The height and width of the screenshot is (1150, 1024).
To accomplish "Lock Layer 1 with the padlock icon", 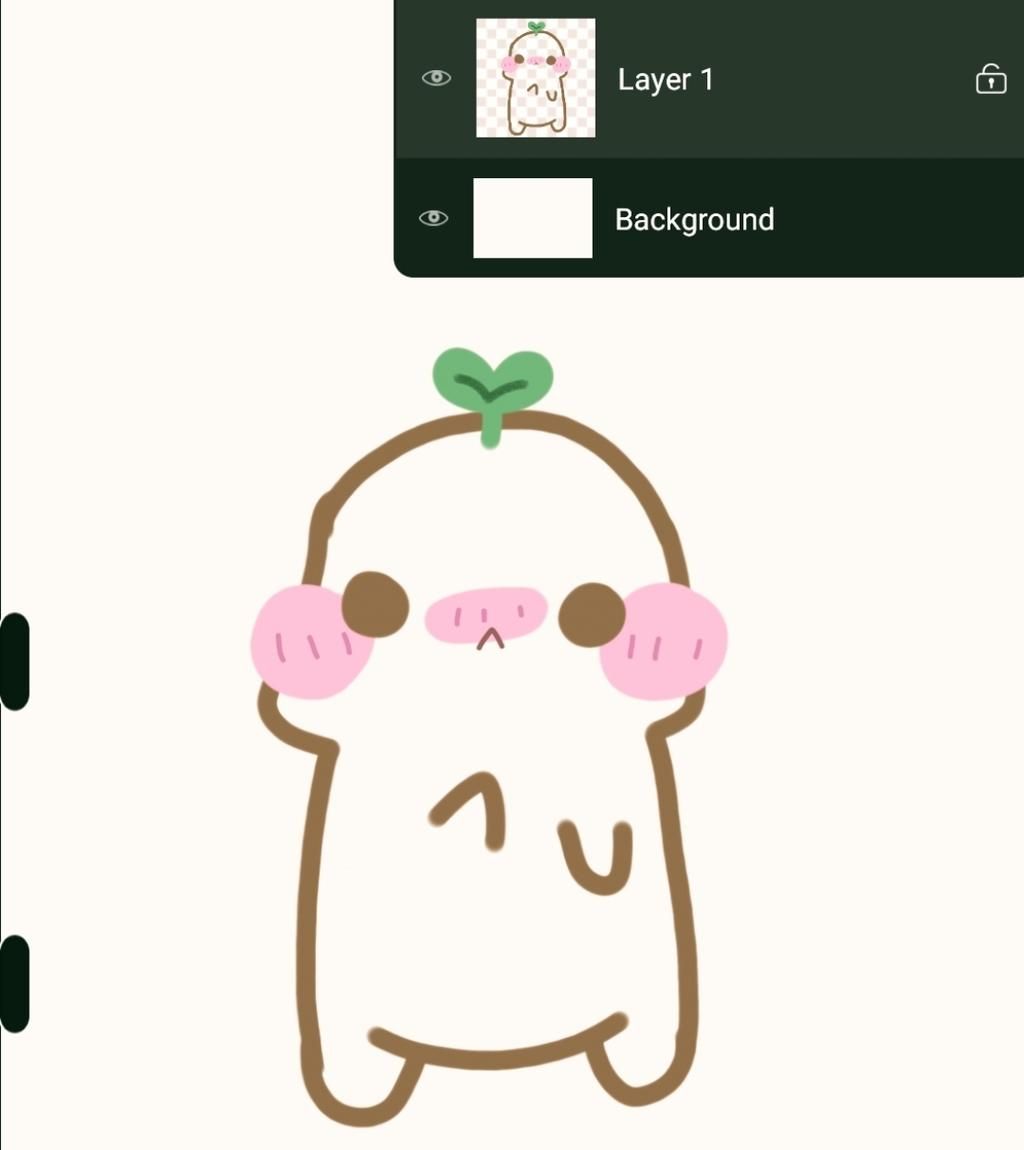I will 990,79.
